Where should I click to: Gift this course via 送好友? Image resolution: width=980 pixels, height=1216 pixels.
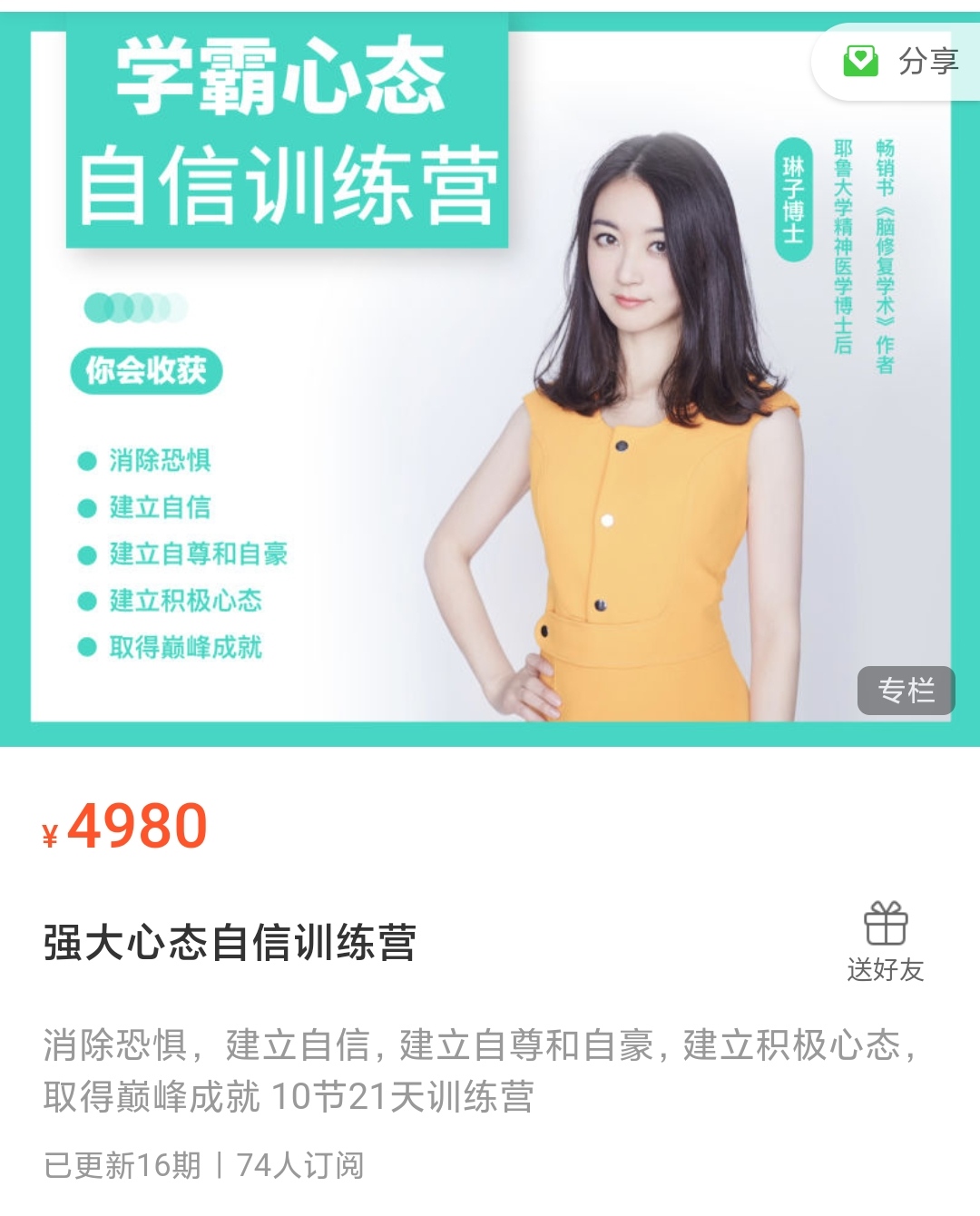pyautogui.click(x=885, y=942)
